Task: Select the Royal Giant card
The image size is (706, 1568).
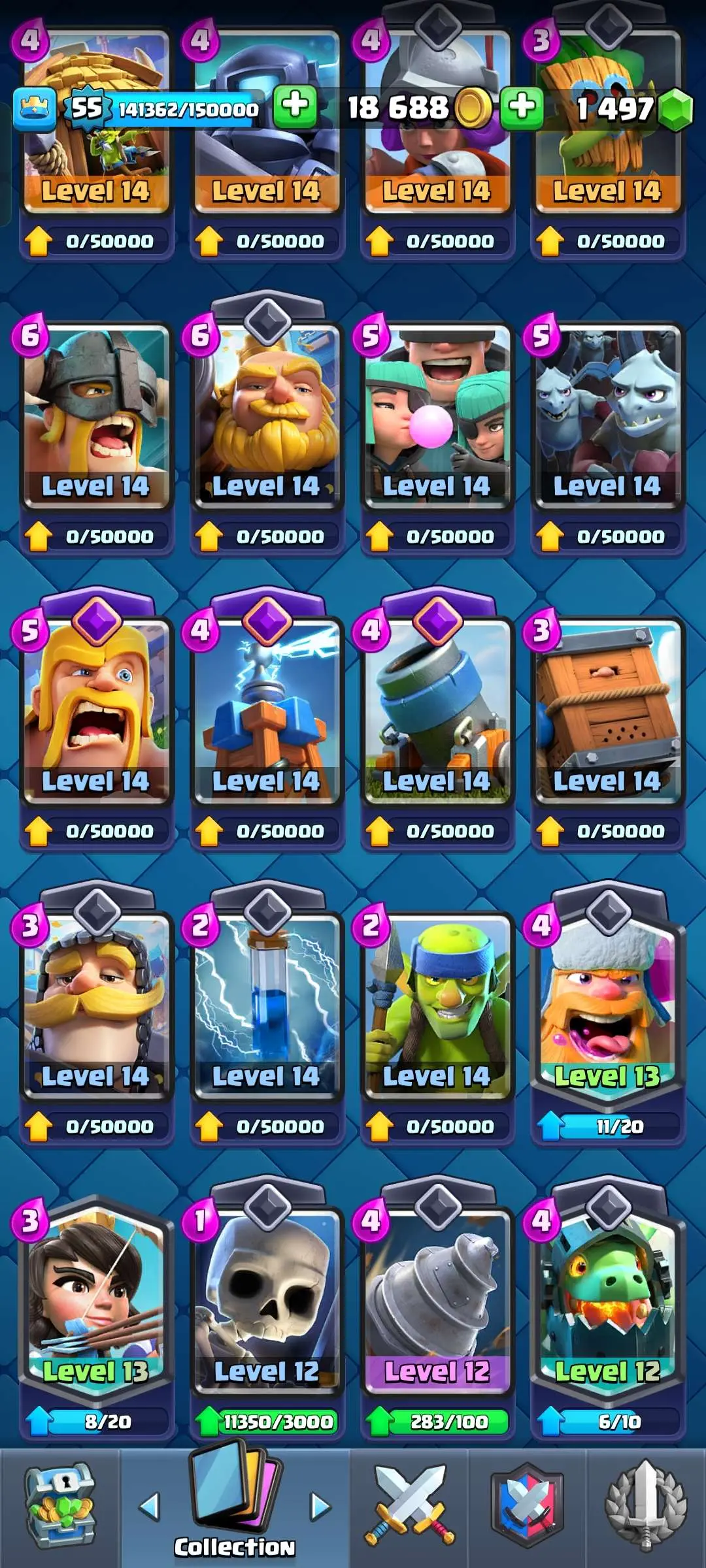Action: coord(267,418)
